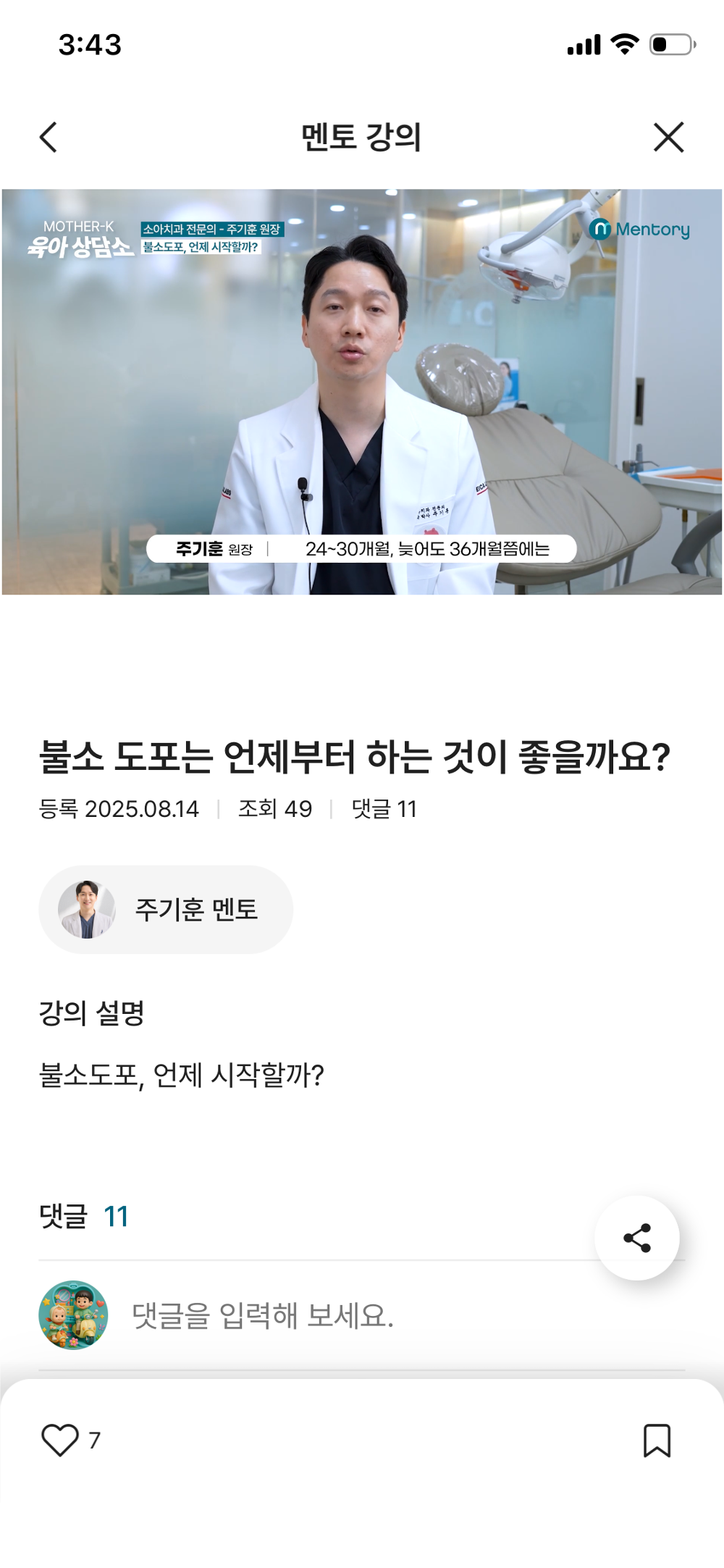
Task: Select the close X to exit the lecture
Action: click(667, 138)
